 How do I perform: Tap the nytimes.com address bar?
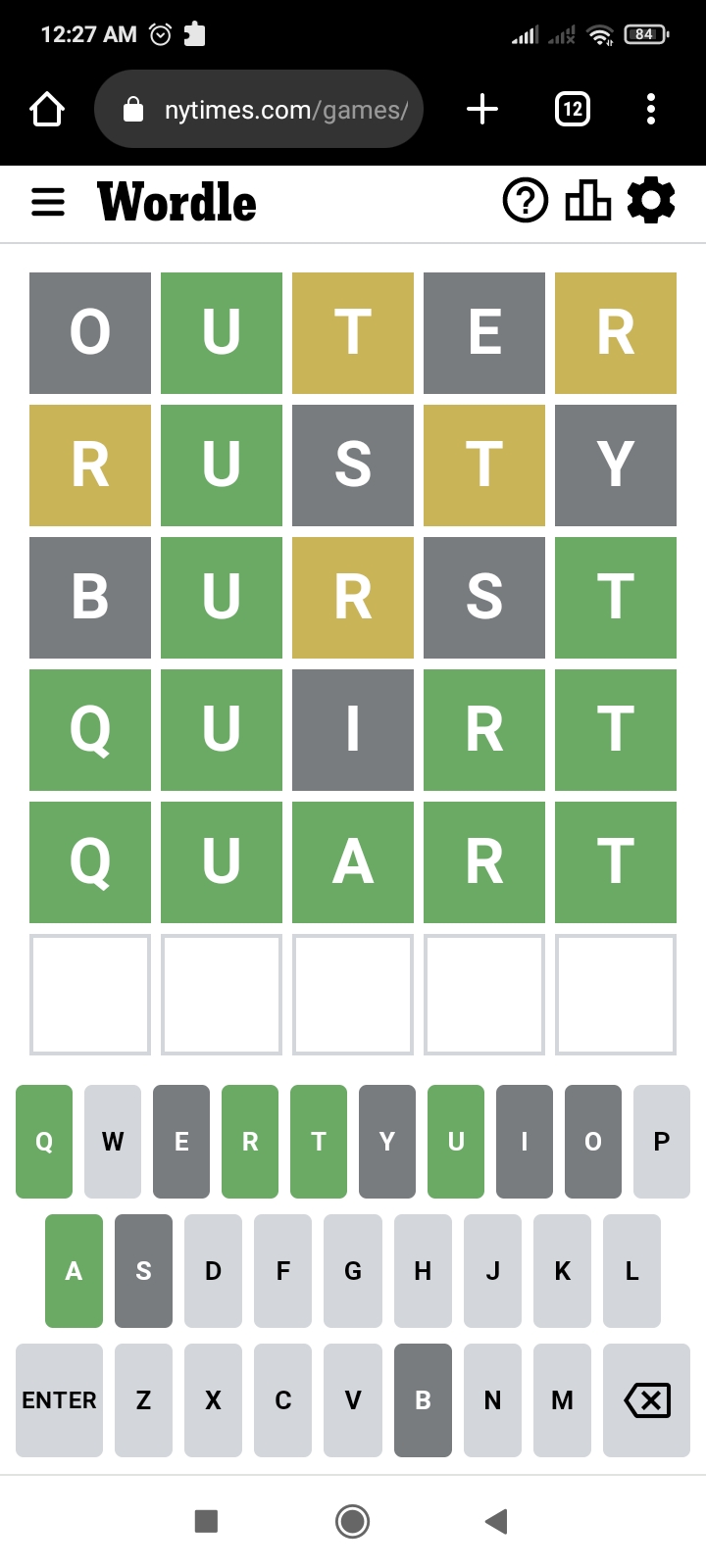(x=259, y=109)
